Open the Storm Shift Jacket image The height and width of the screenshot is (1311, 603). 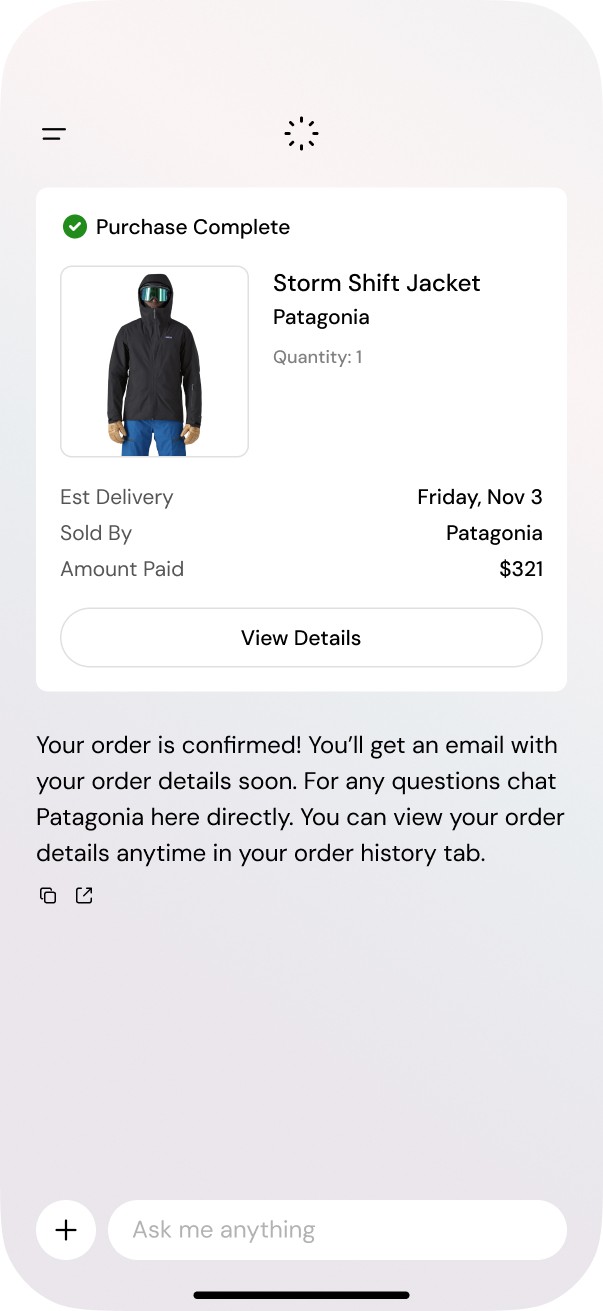point(154,361)
